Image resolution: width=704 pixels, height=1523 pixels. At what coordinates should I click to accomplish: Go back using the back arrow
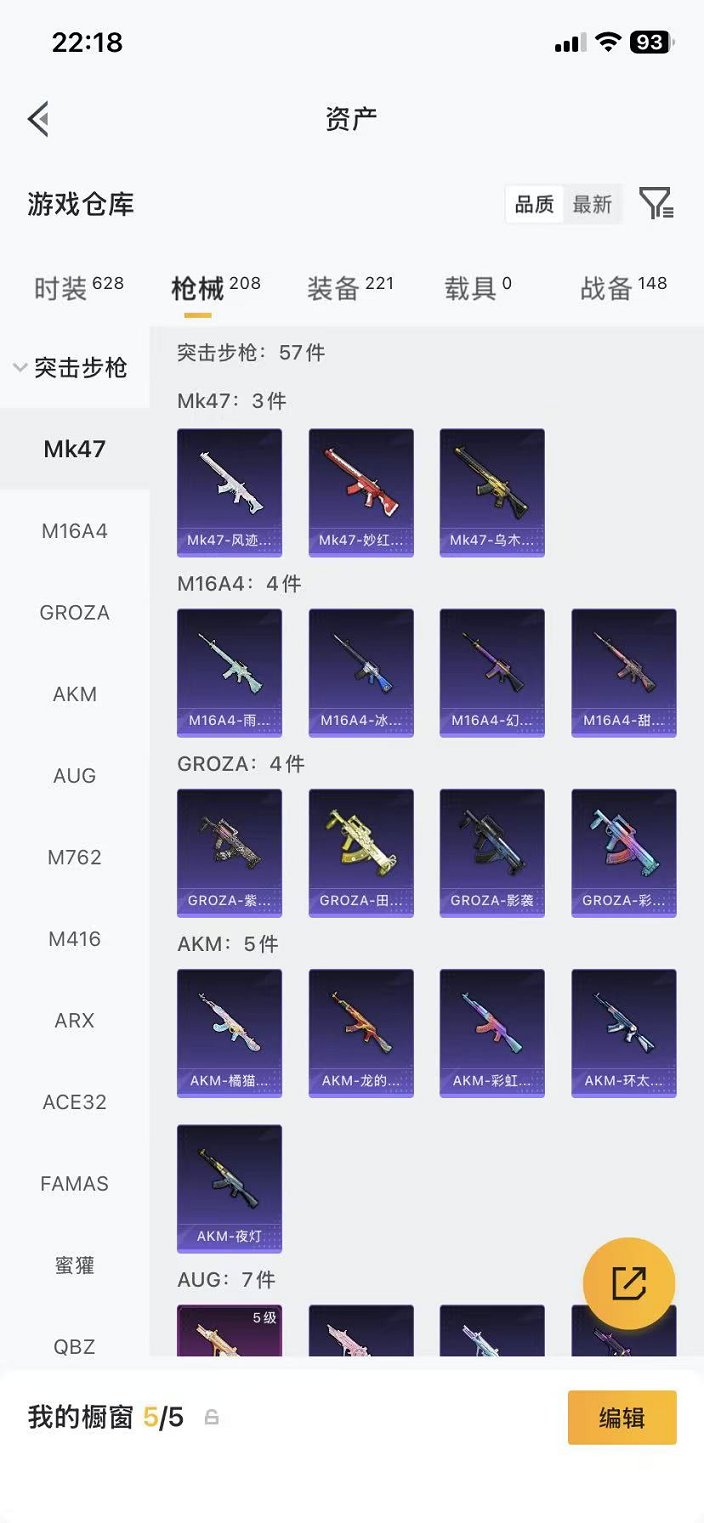38,119
